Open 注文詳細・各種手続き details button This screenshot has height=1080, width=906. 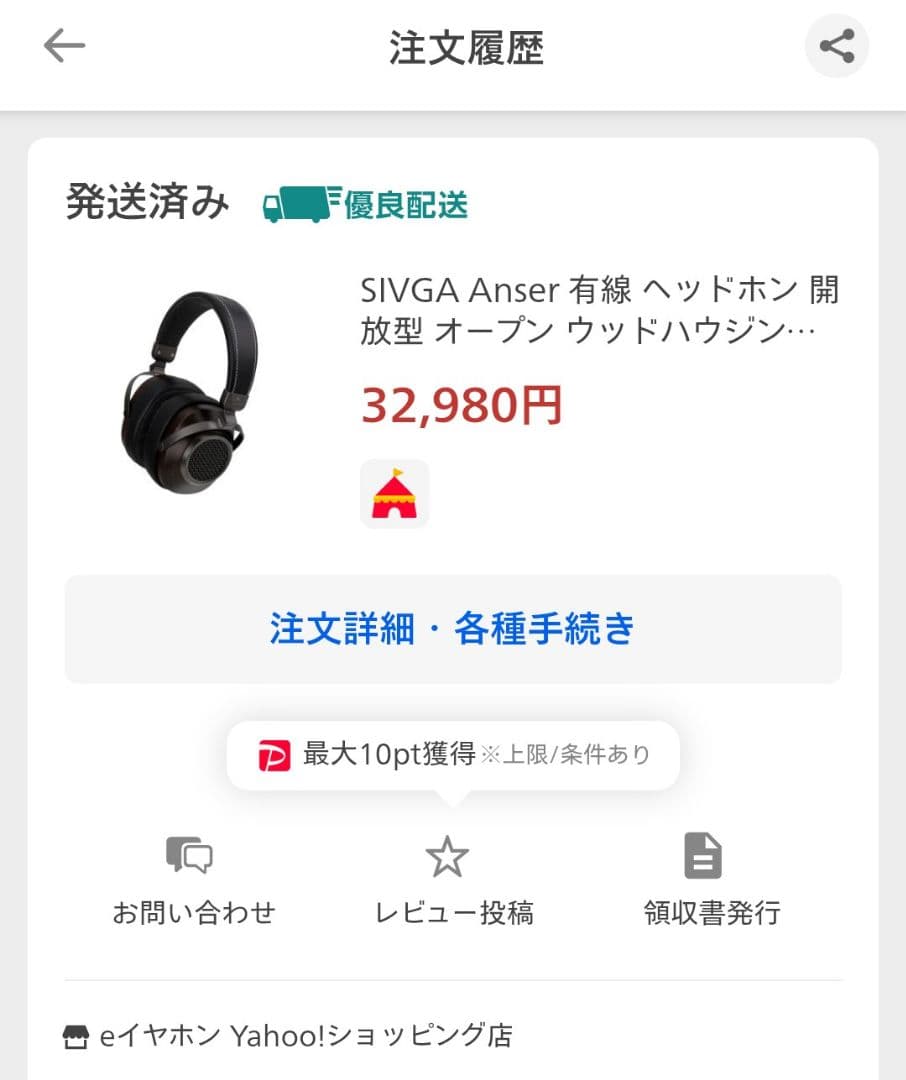point(453,629)
